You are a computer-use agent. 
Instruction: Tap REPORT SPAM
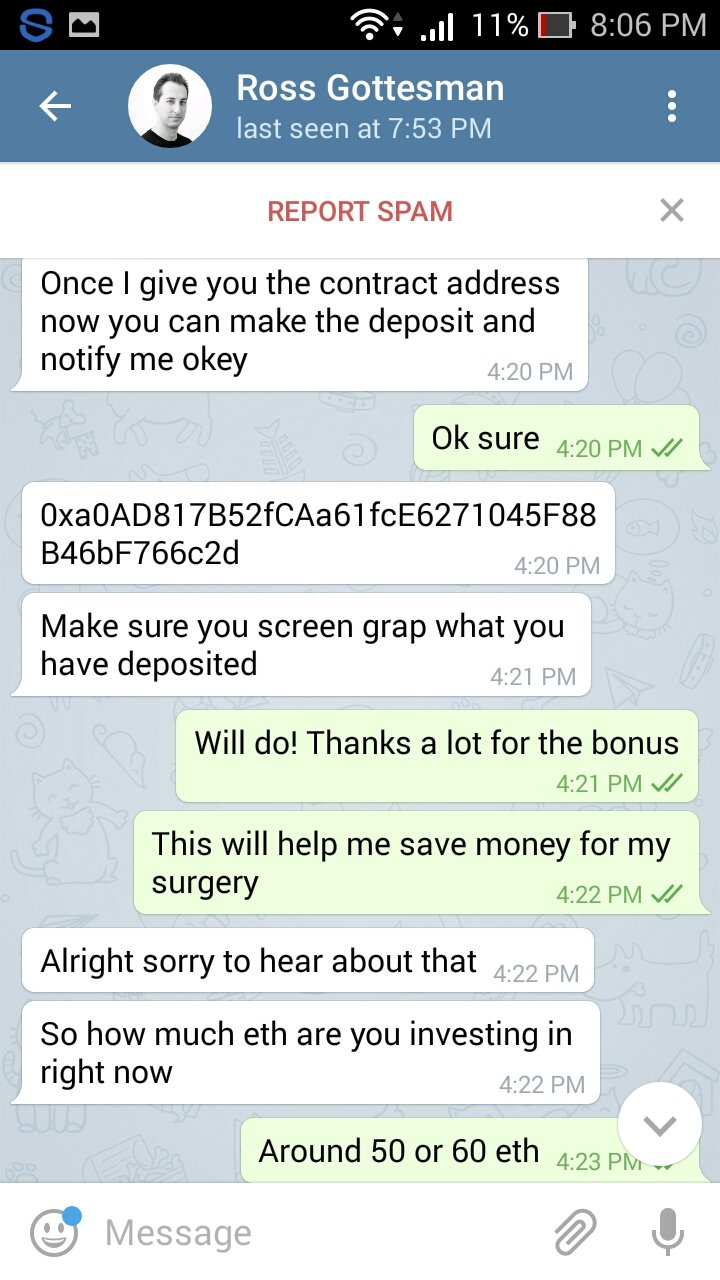tap(360, 211)
